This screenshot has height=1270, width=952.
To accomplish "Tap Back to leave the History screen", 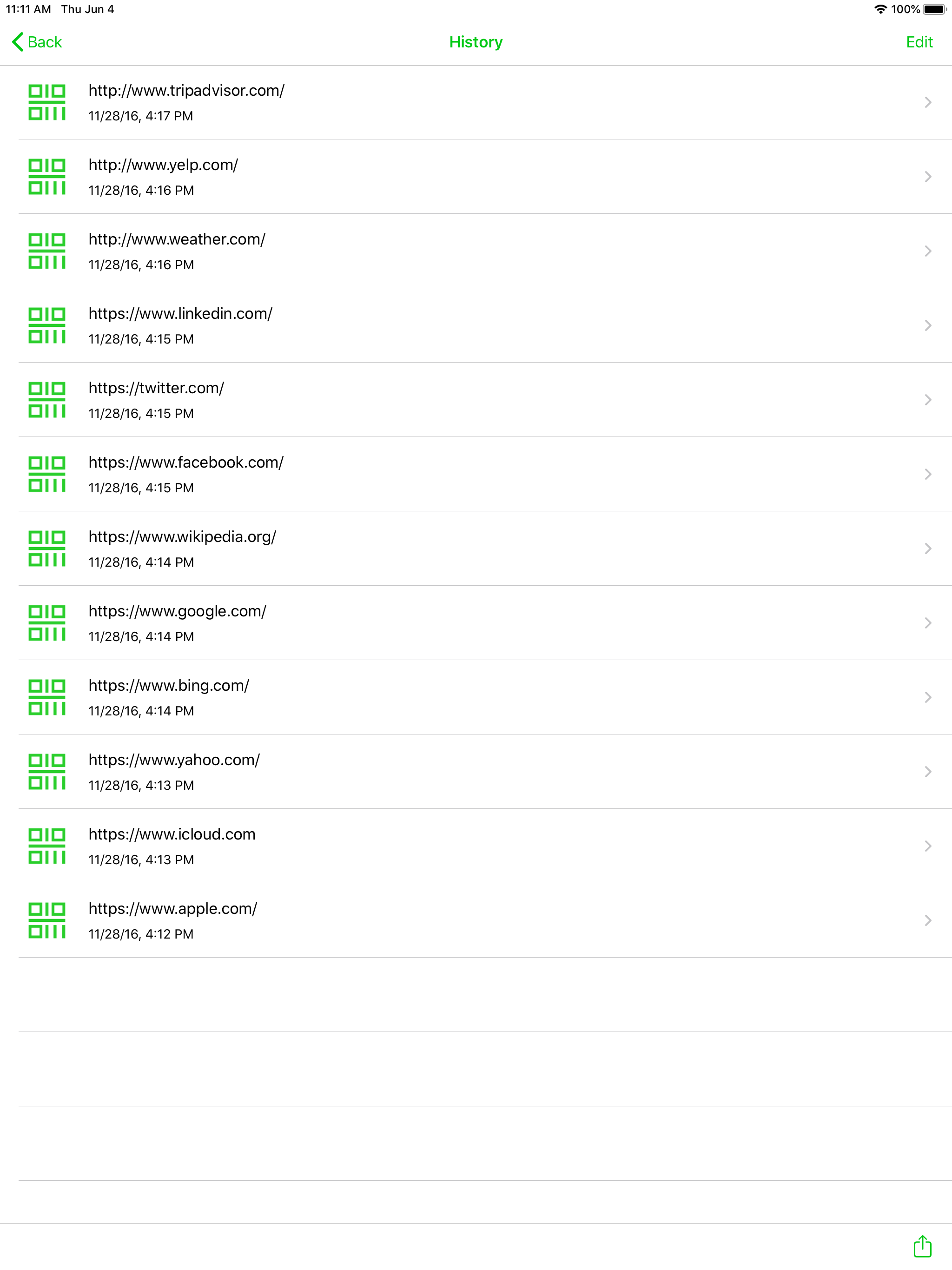I will coord(36,42).
